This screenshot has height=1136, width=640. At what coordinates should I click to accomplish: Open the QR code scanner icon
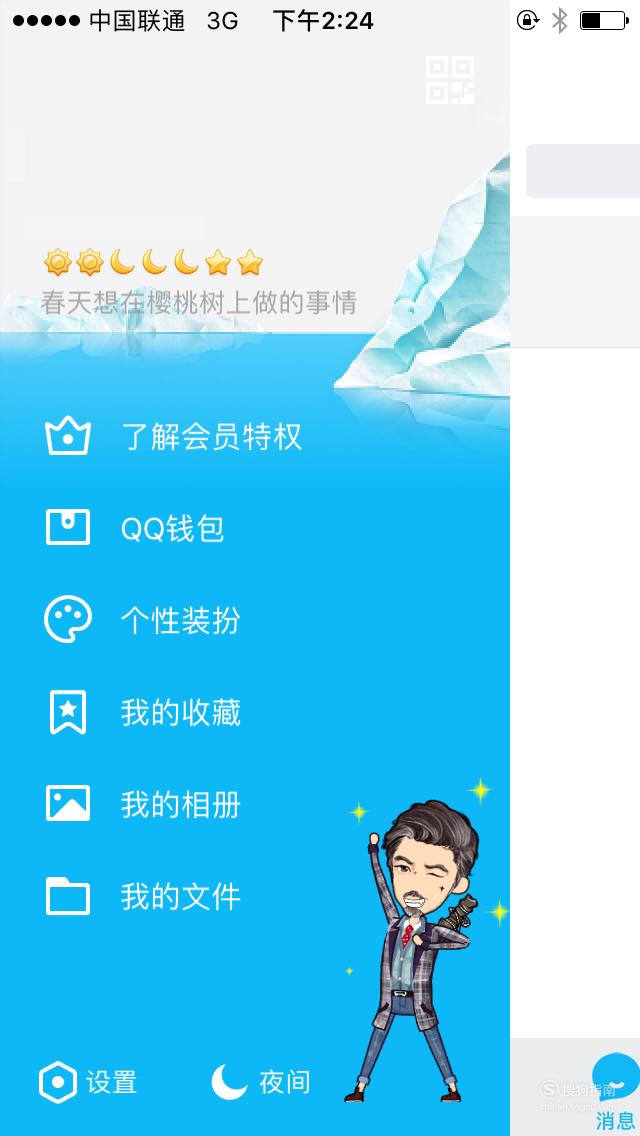[x=450, y=80]
